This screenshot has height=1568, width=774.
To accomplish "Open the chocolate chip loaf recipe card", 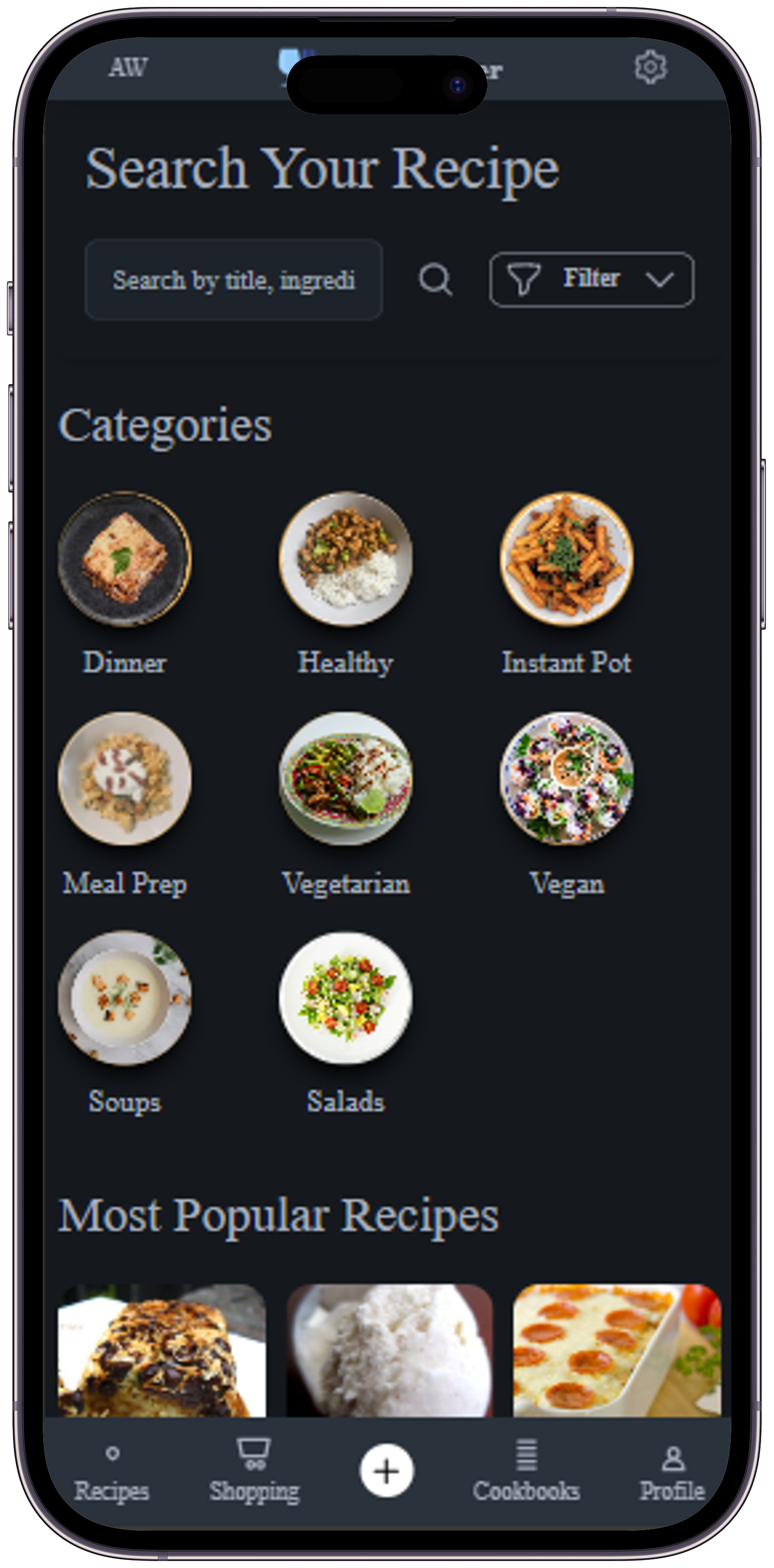I will coord(162,1350).
